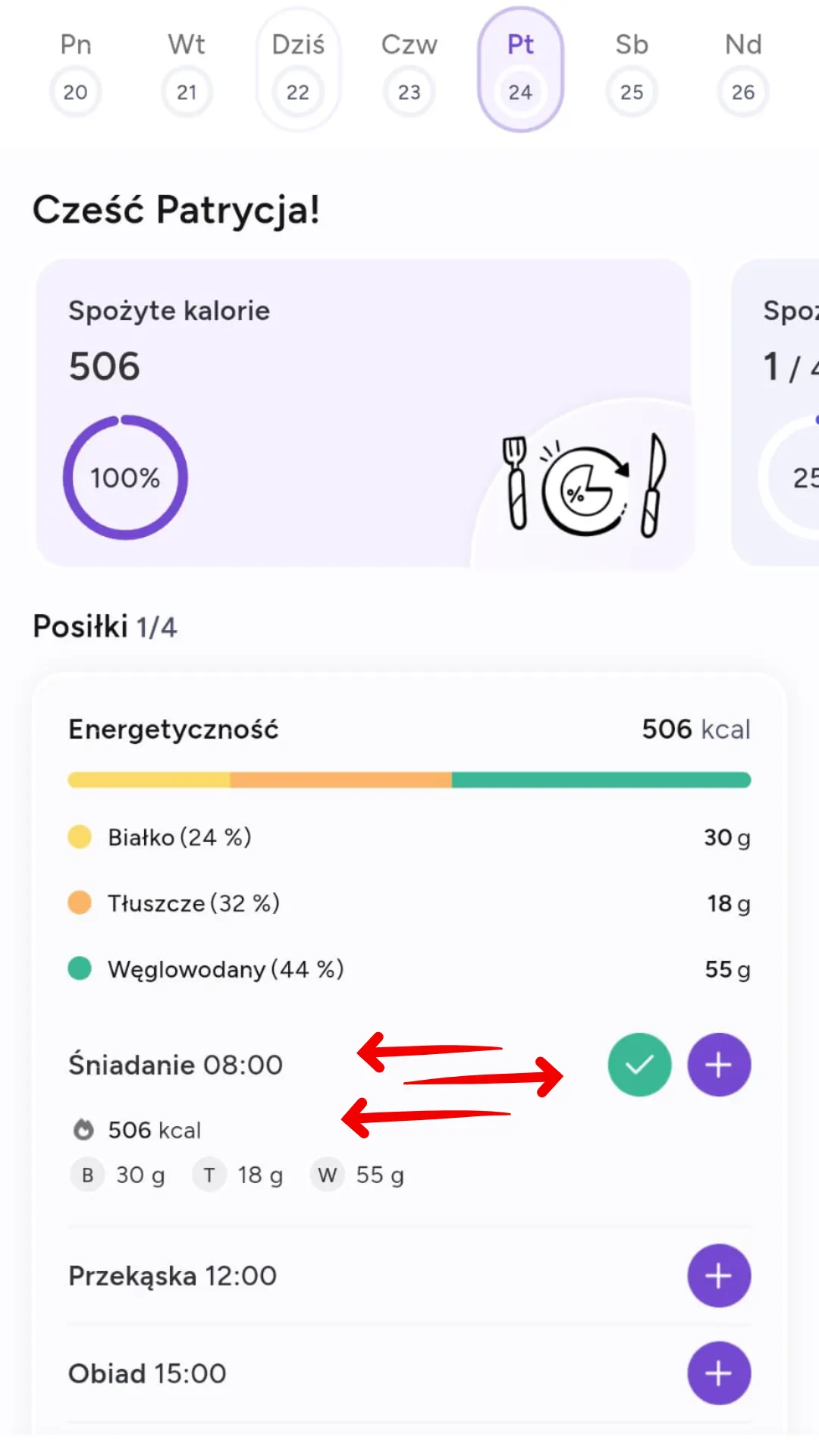Viewport: 819px width, 1456px height.
Task: Open Sunday Nd 26
Action: [743, 71]
